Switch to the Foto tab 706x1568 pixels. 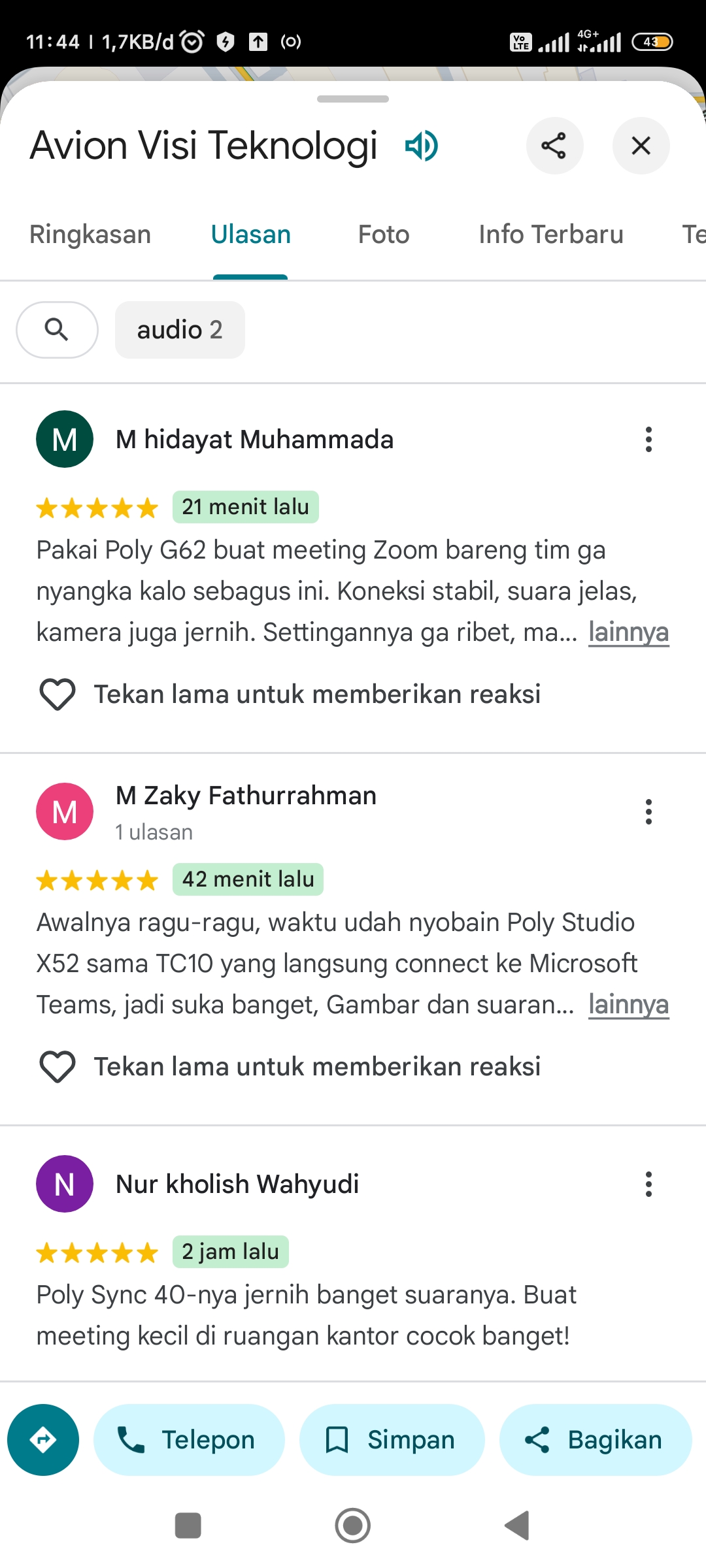[x=384, y=235]
